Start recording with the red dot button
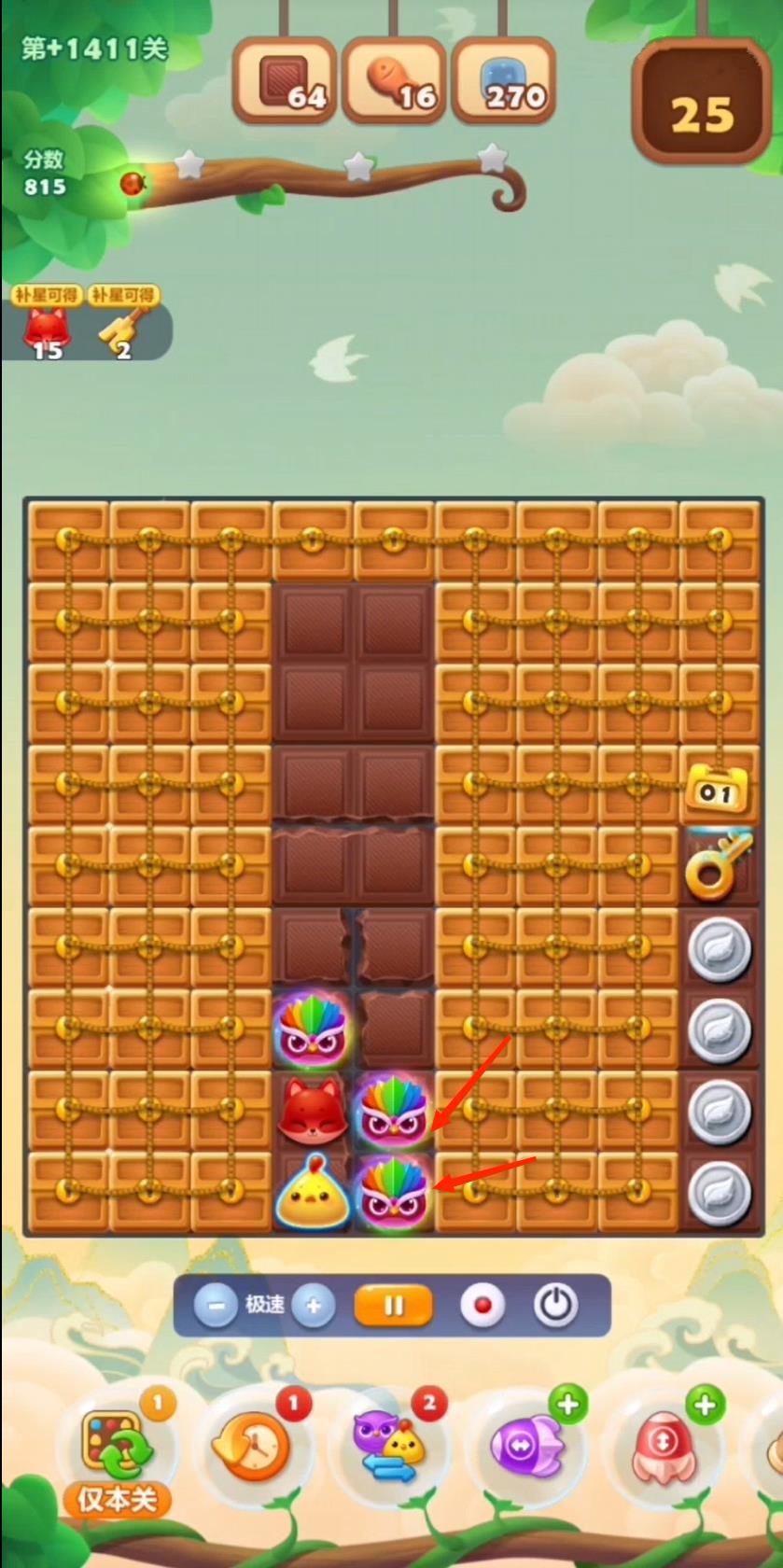 point(482,1305)
